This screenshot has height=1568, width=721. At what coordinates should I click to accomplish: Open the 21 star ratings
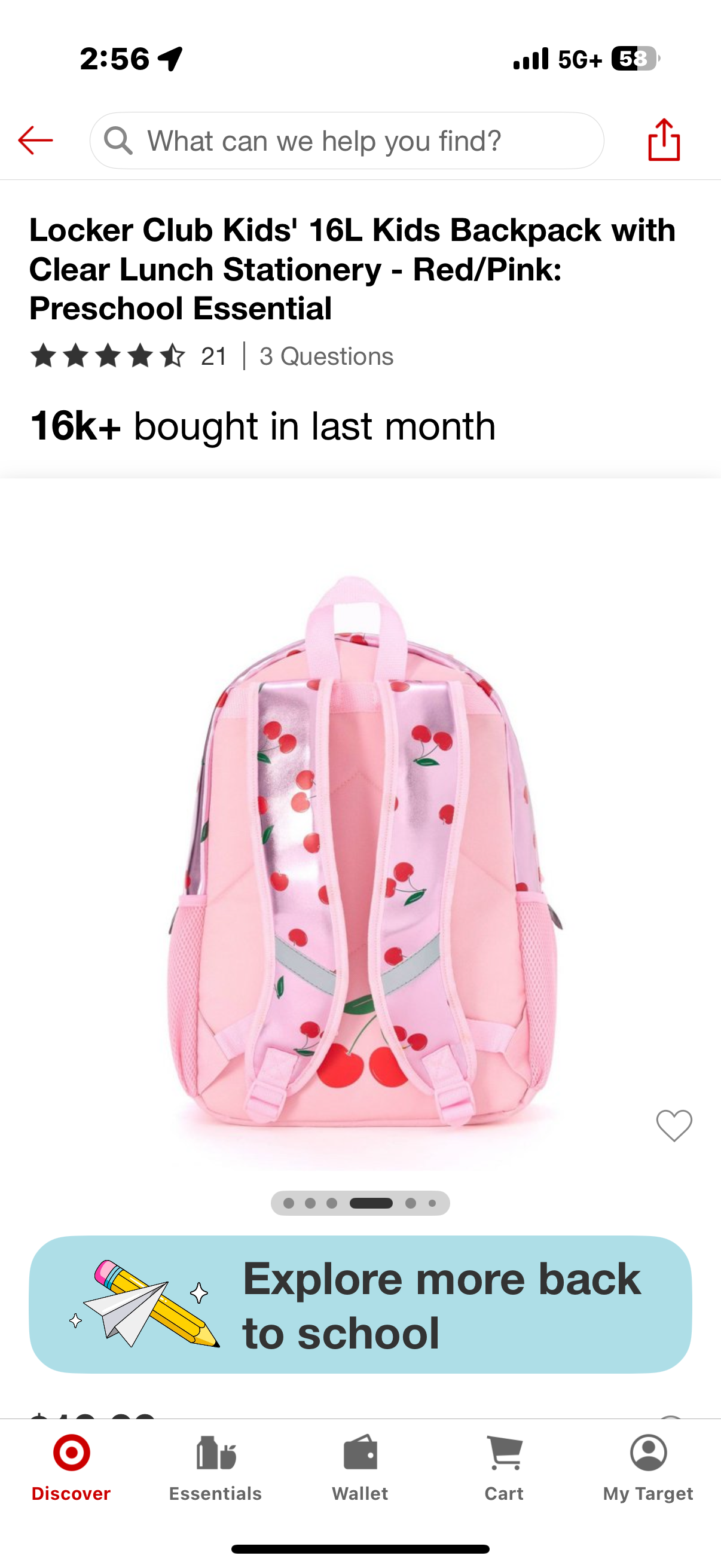[128, 356]
